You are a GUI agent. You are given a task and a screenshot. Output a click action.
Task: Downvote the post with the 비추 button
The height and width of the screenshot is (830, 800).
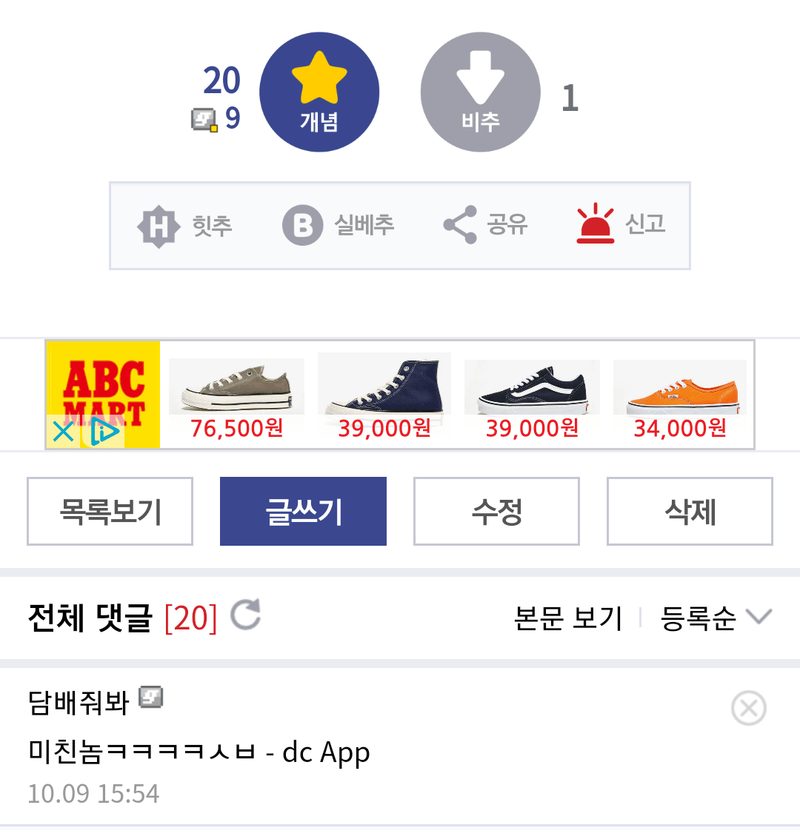480,93
